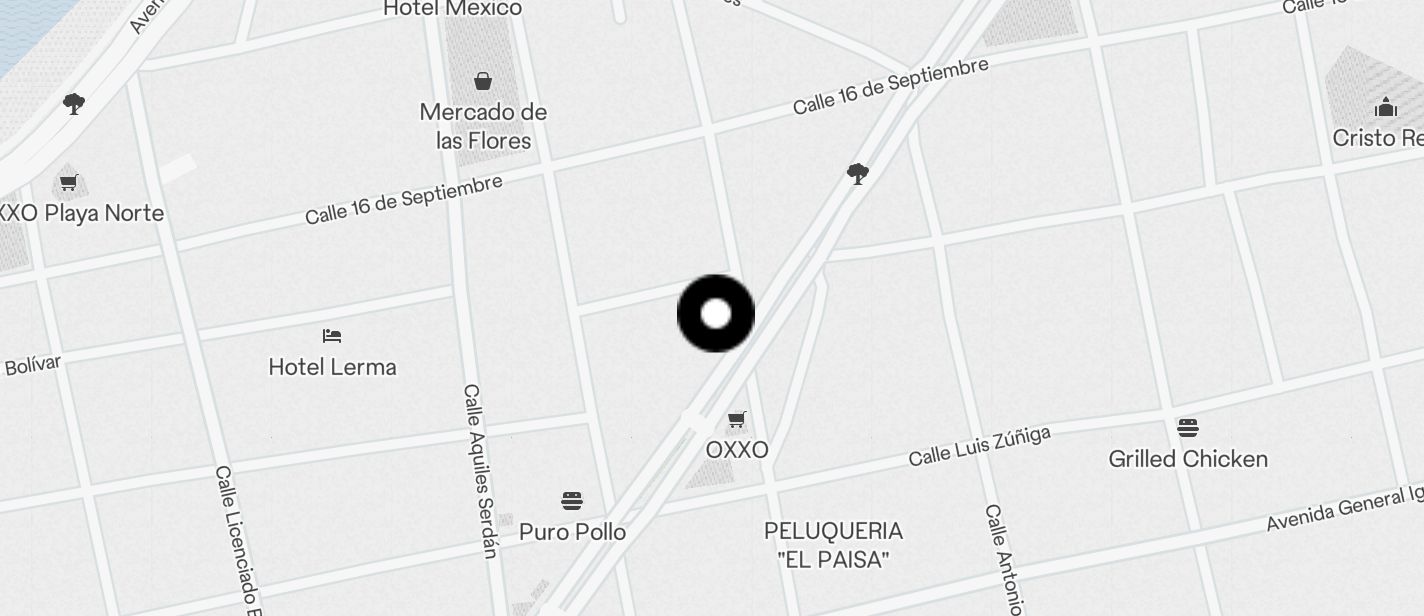Select the Mercado de las Flores marker

(483, 81)
